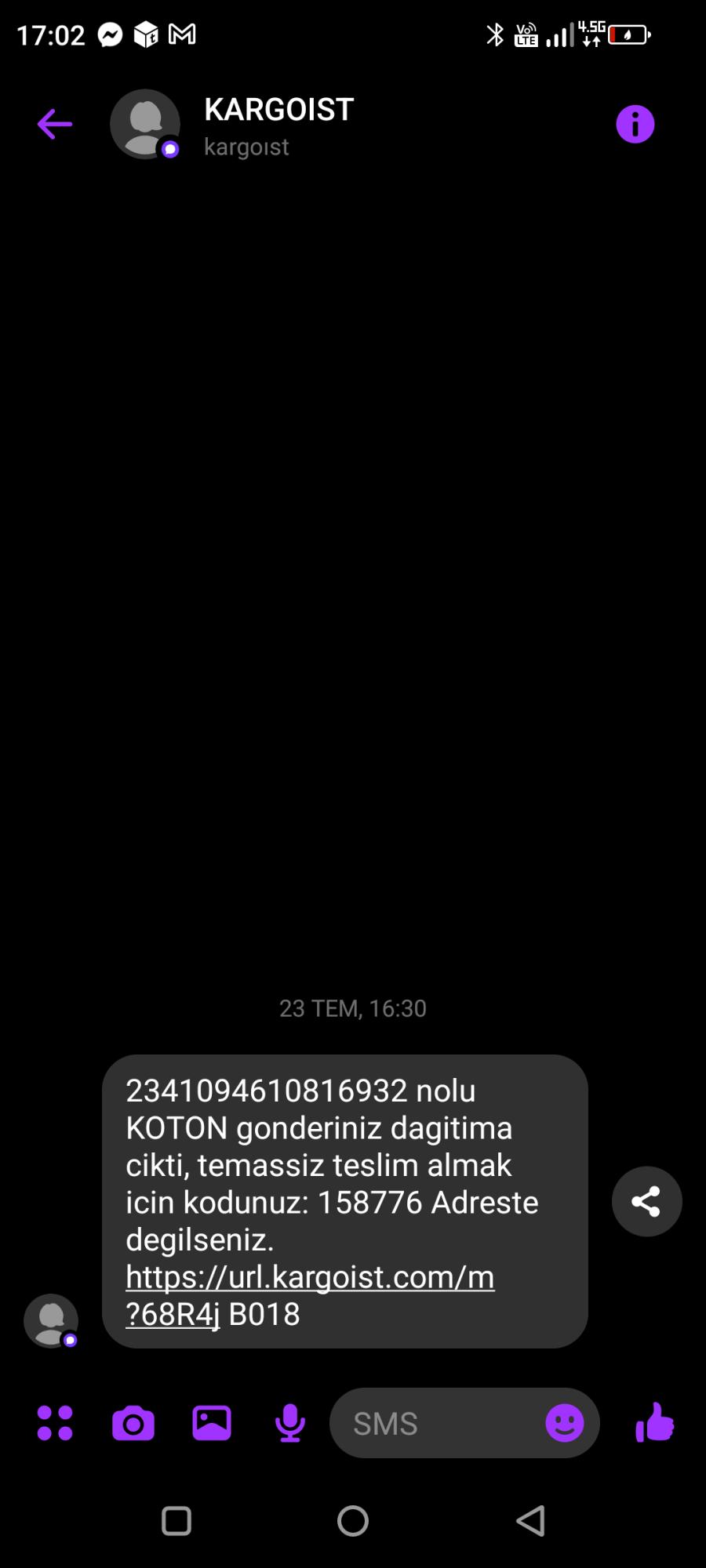Tap the kargoist subtitle under the contact name

246,147
